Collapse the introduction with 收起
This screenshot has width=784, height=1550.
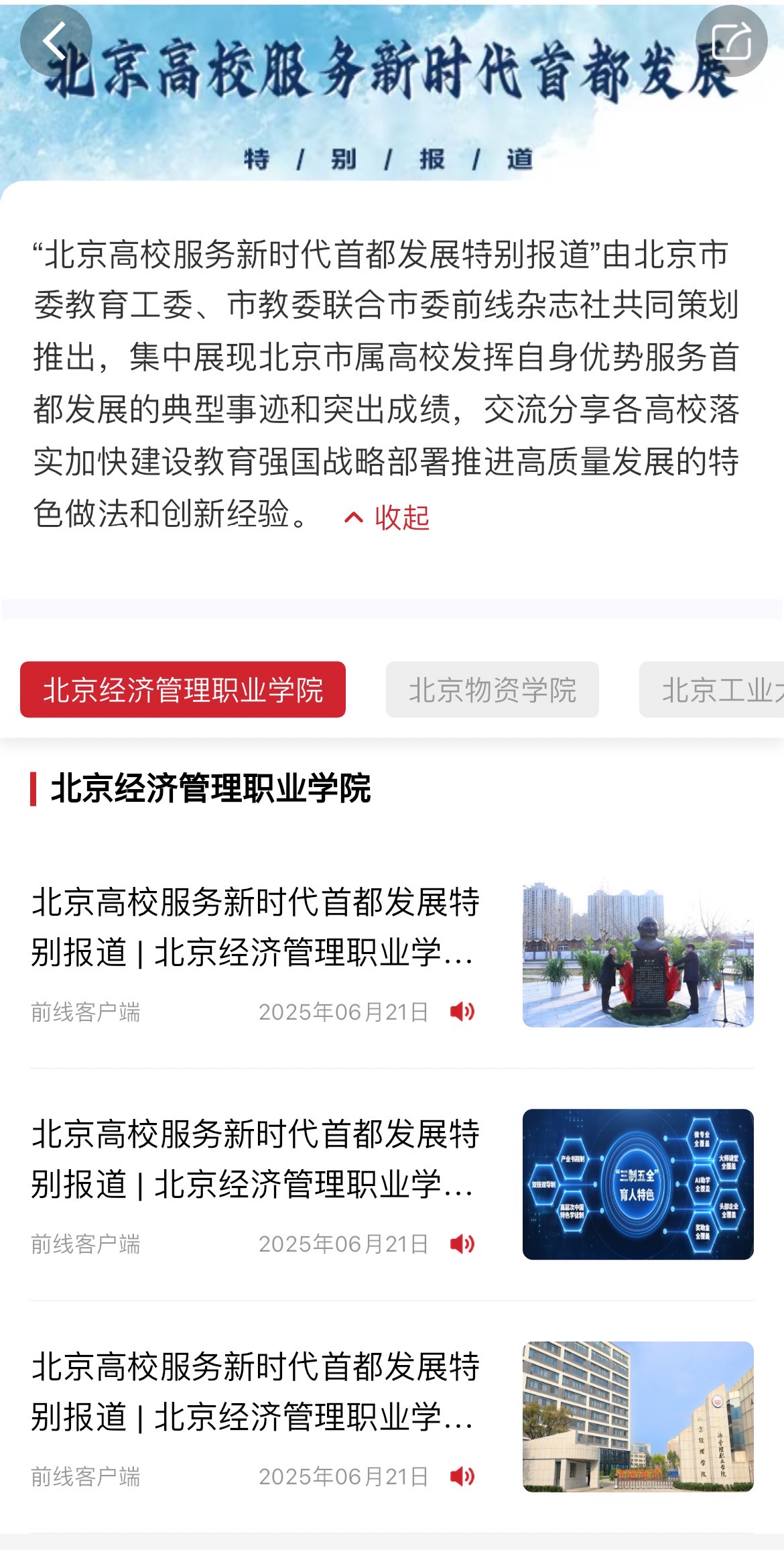click(387, 518)
